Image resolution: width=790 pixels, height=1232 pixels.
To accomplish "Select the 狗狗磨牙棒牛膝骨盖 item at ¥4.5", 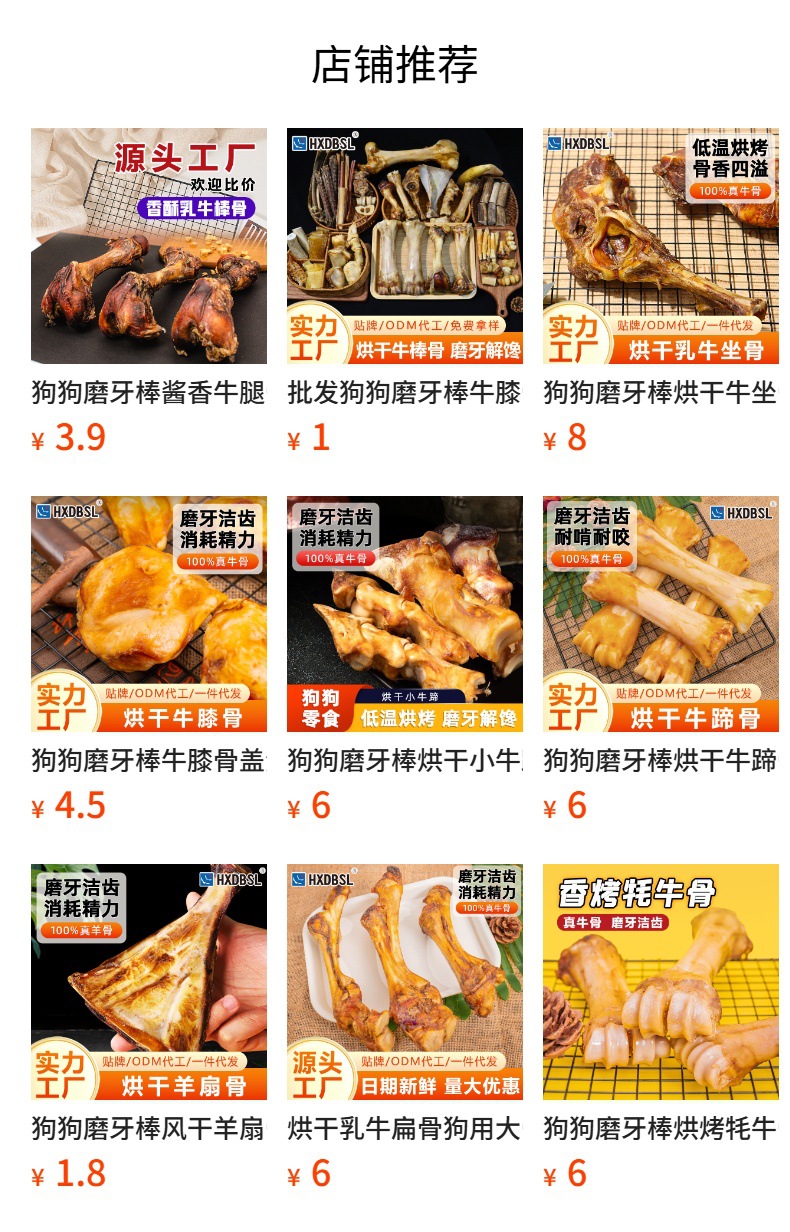I will (x=149, y=614).
